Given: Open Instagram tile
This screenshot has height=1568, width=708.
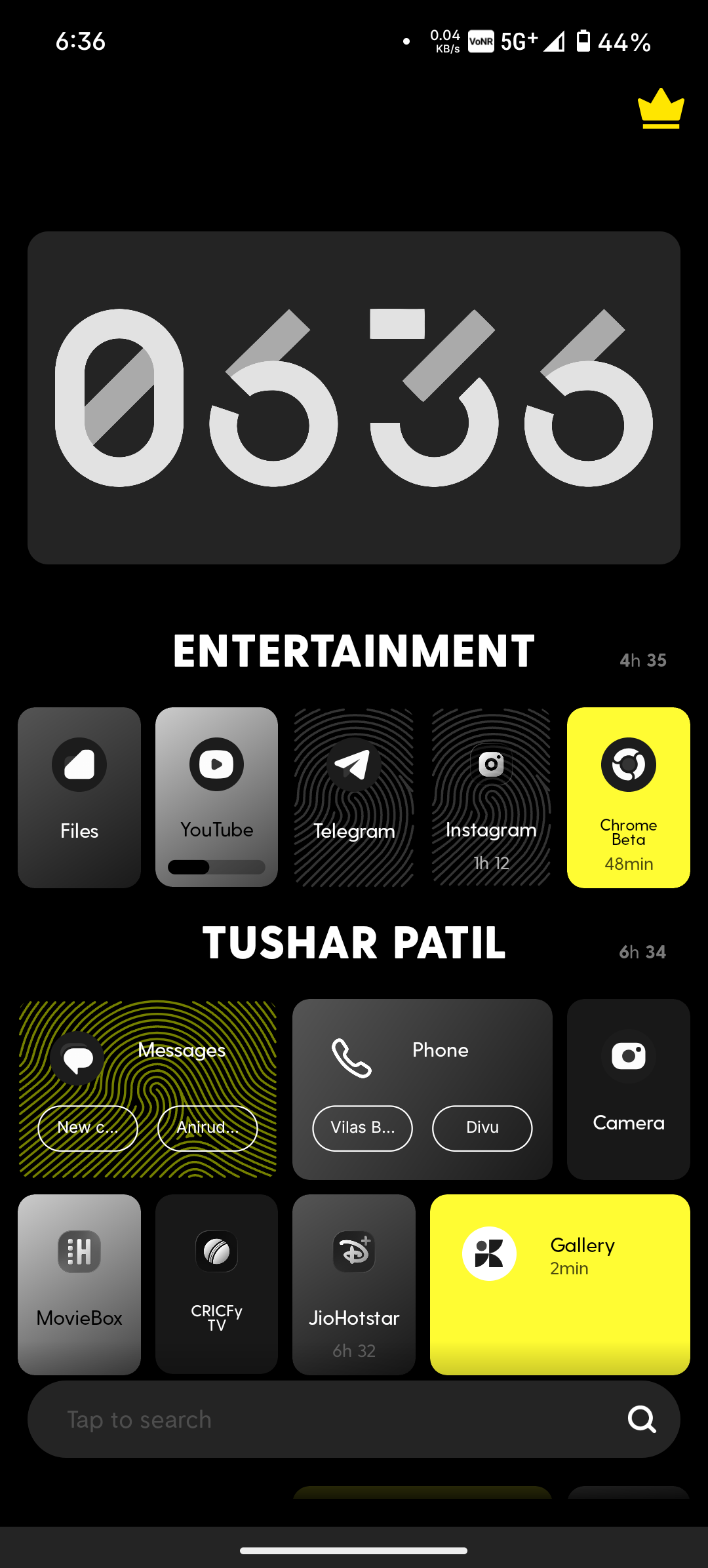Looking at the screenshot, I should 491,797.
